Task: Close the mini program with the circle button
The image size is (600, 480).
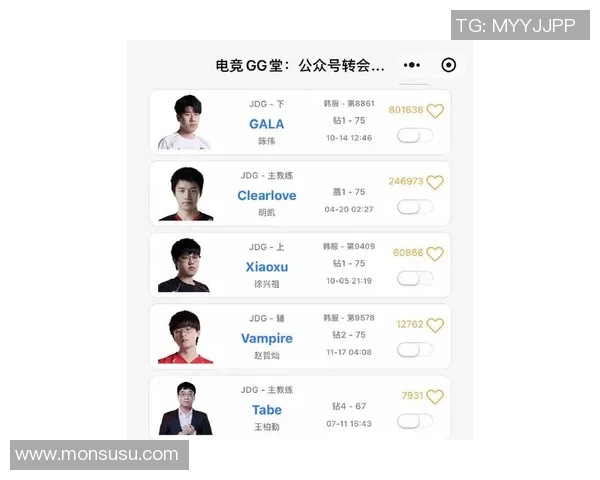Action: click(449, 65)
